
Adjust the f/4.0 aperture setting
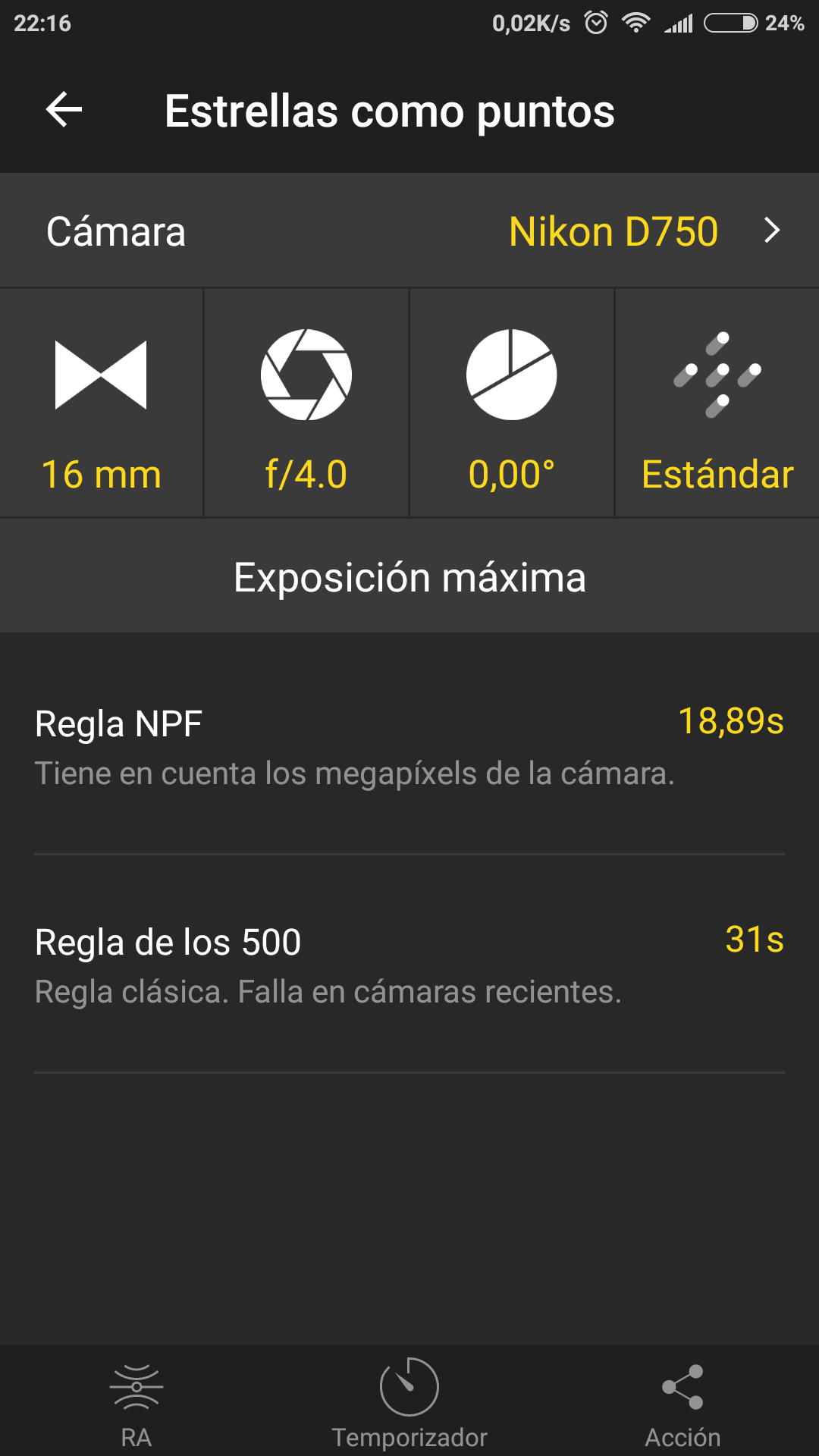pyautogui.click(x=306, y=403)
